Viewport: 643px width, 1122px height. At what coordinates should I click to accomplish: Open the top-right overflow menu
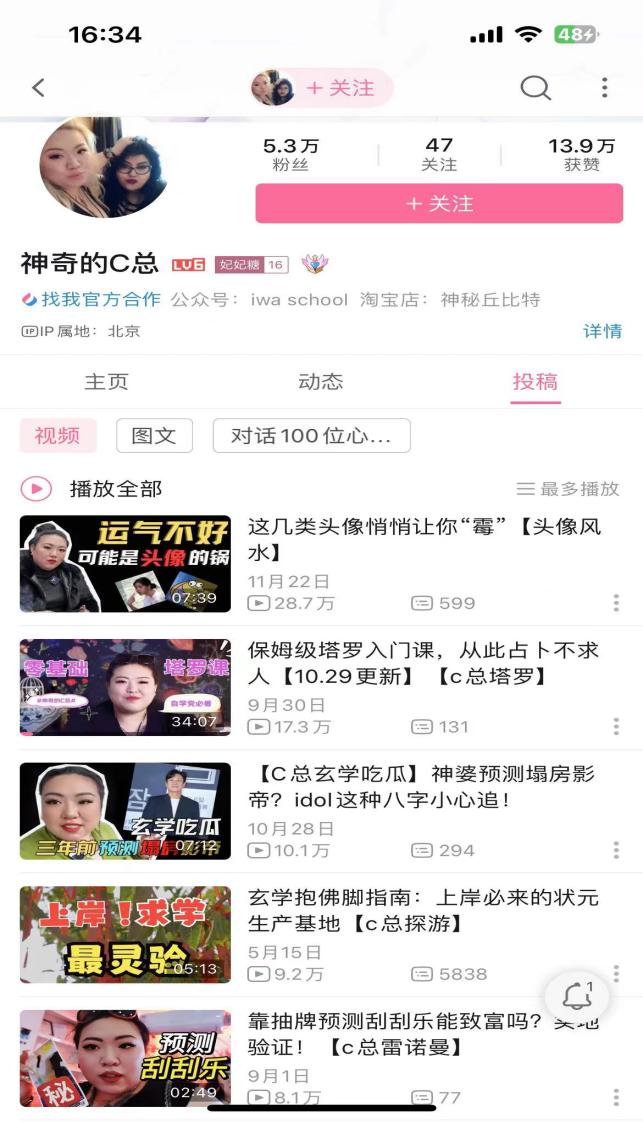pos(604,88)
